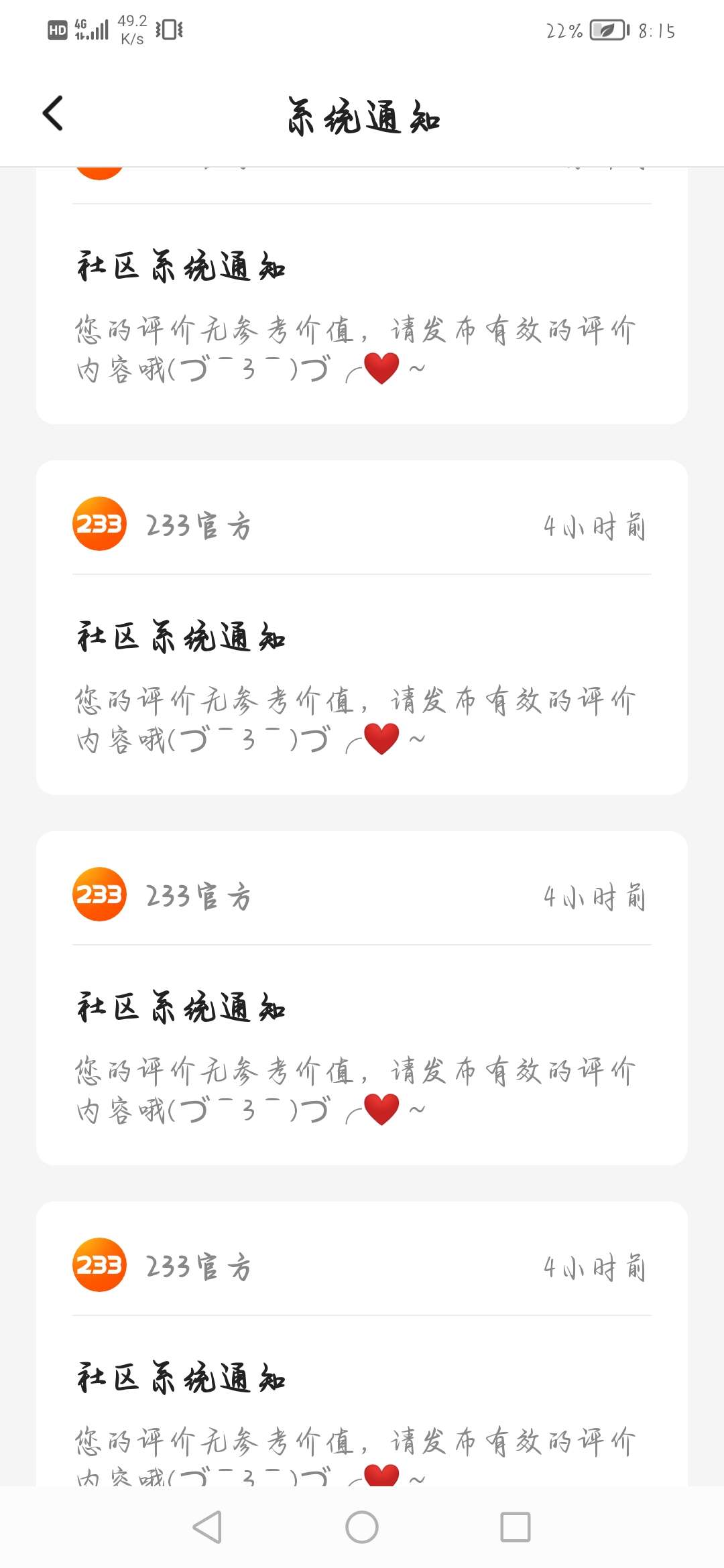Open the recent apps overview
The height and width of the screenshot is (1568, 724).
(x=515, y=1527)
